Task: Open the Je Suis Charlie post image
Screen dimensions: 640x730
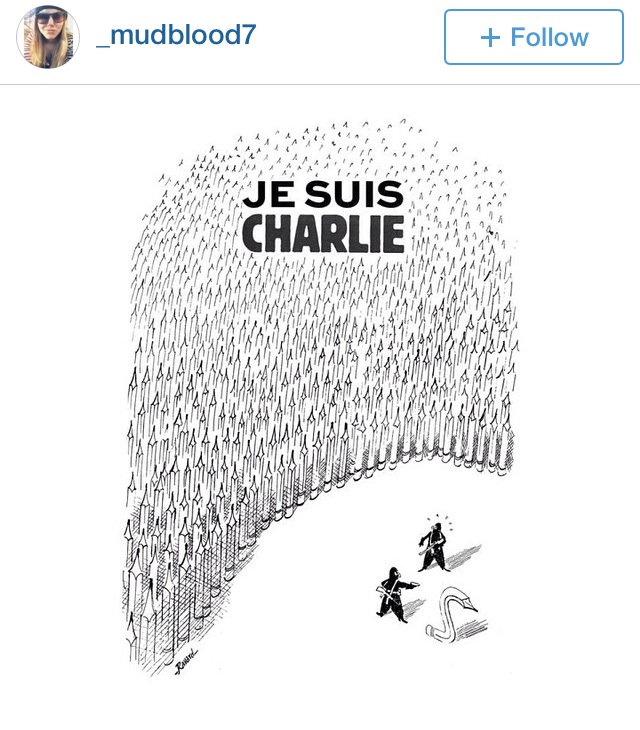Action: pos(320,400)
